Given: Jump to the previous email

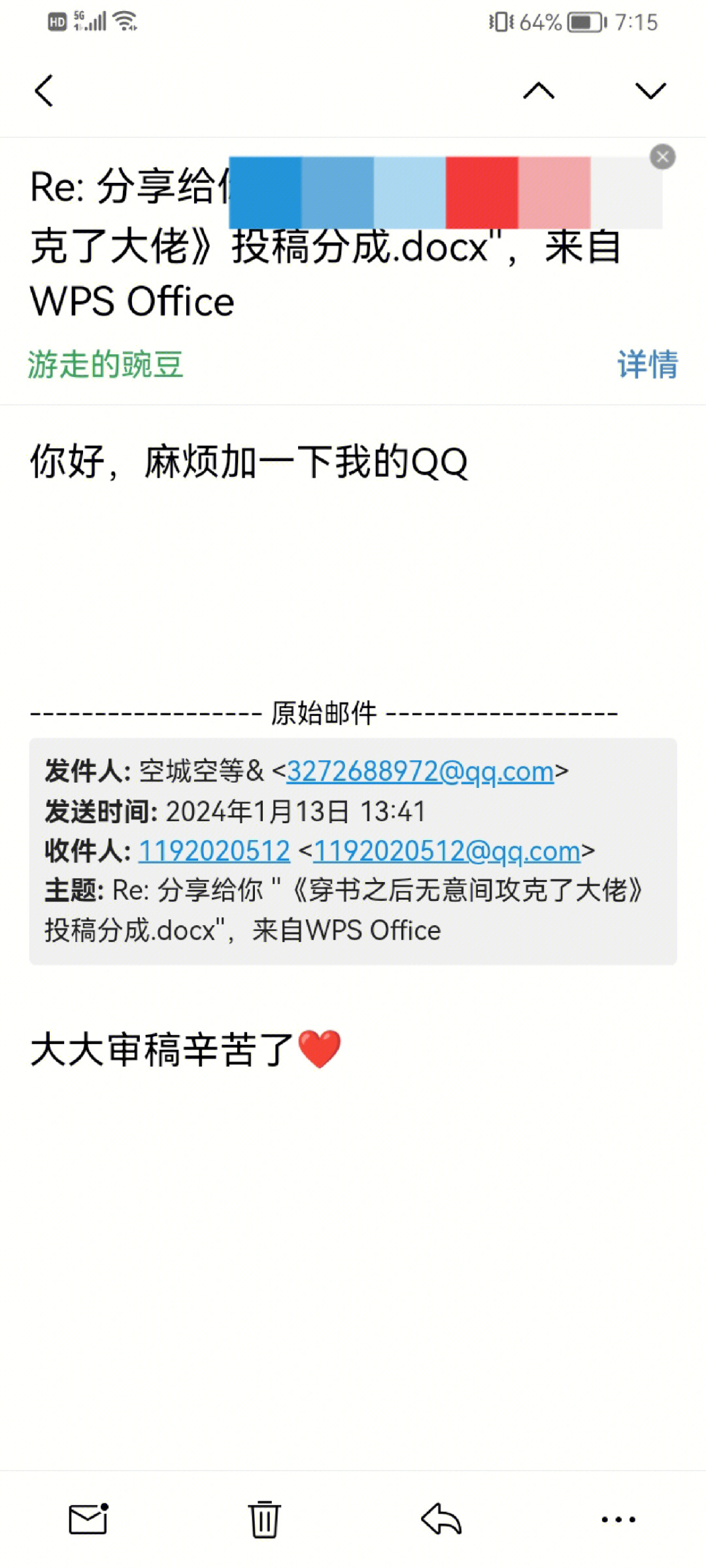Looking at the screenshot, I should tap(539, 91).
